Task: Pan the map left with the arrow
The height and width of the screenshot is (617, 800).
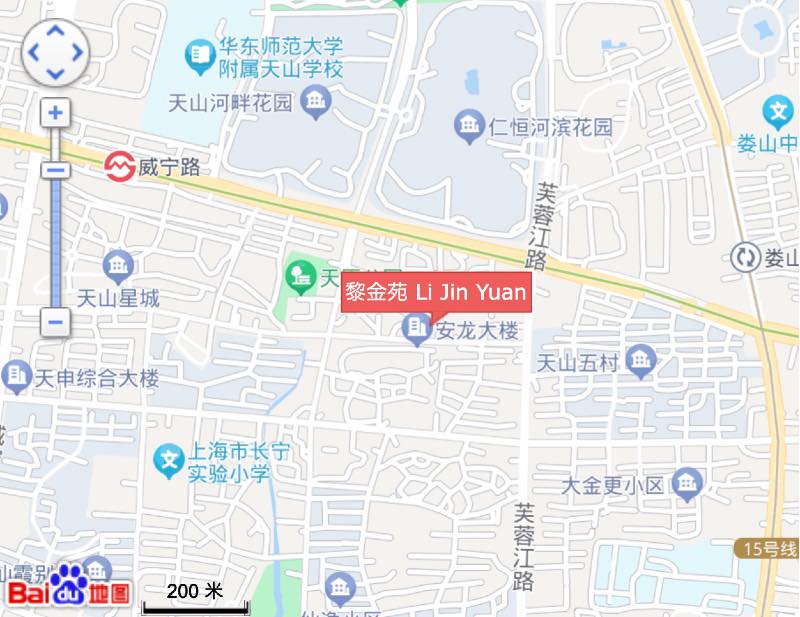Action: 34,52
